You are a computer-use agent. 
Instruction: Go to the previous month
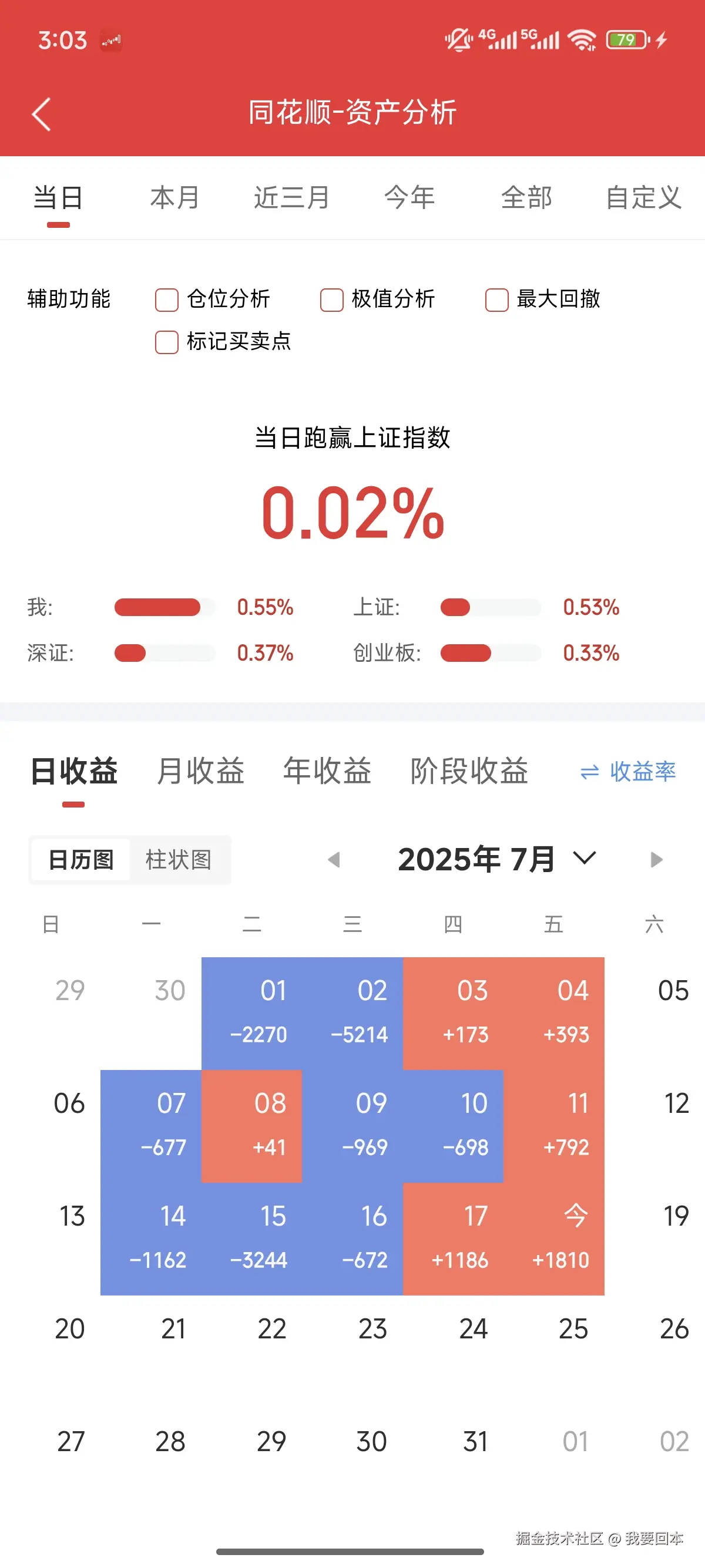[334, 860]
